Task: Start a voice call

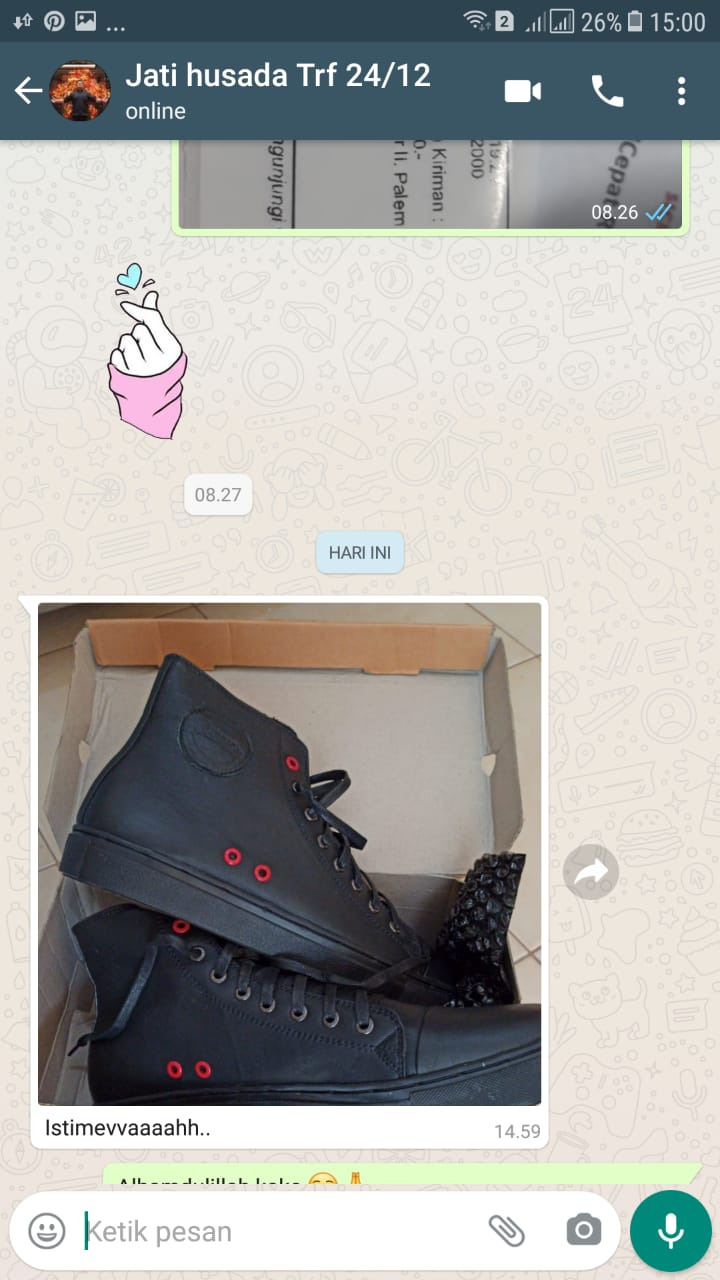Action: point(607,91)
